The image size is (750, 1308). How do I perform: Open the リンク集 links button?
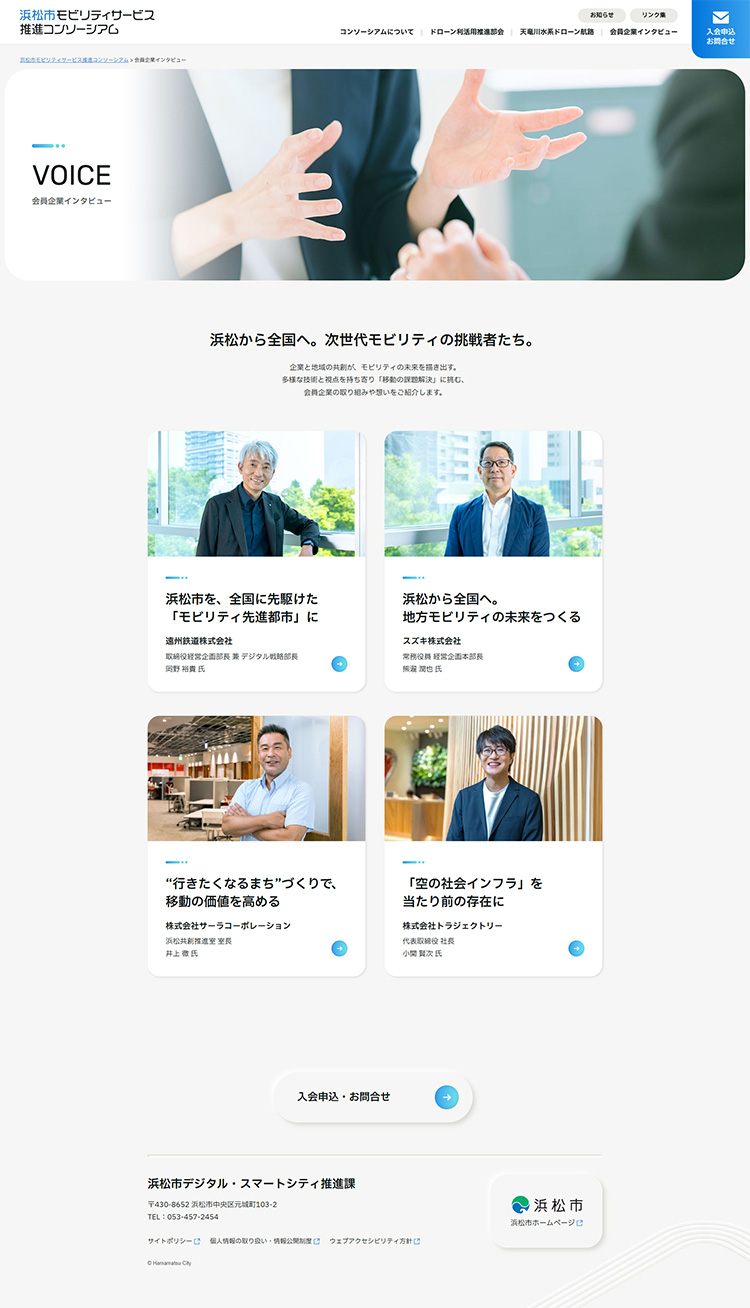point(653,16)
